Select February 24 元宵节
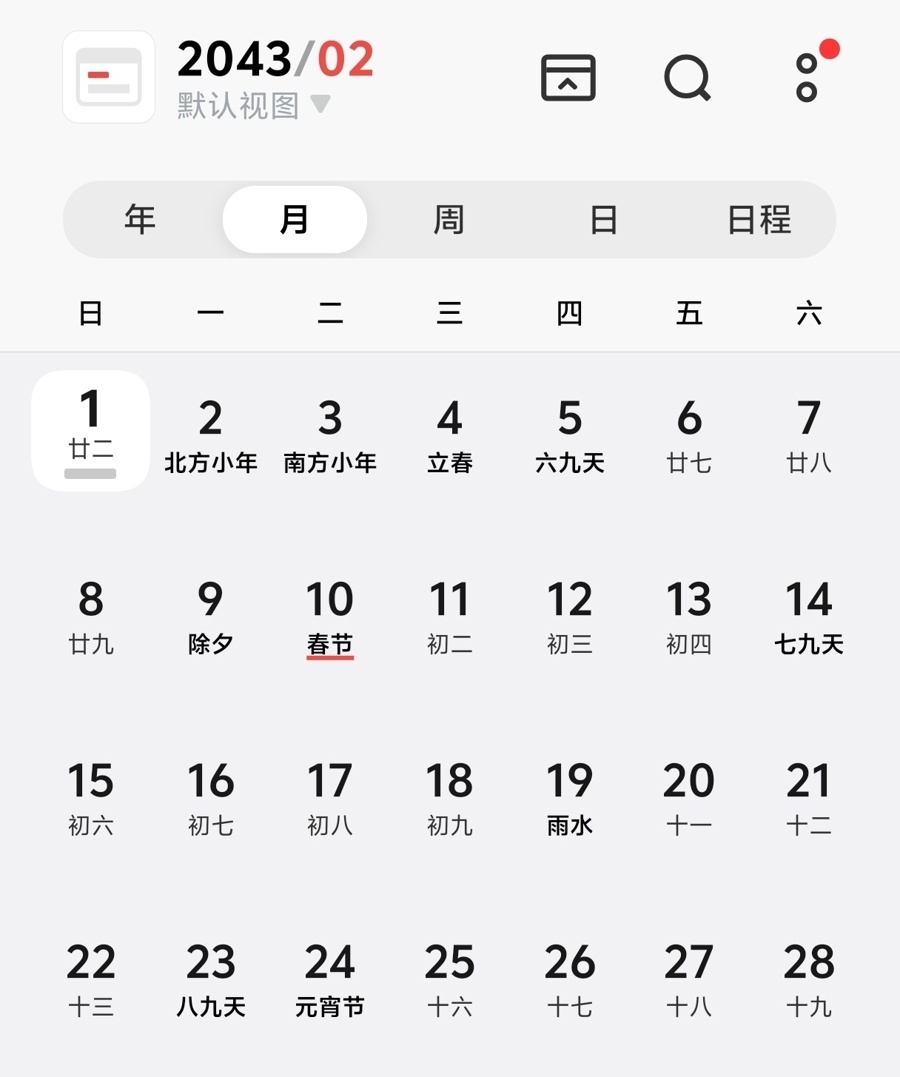 click(x=330, y=978)
